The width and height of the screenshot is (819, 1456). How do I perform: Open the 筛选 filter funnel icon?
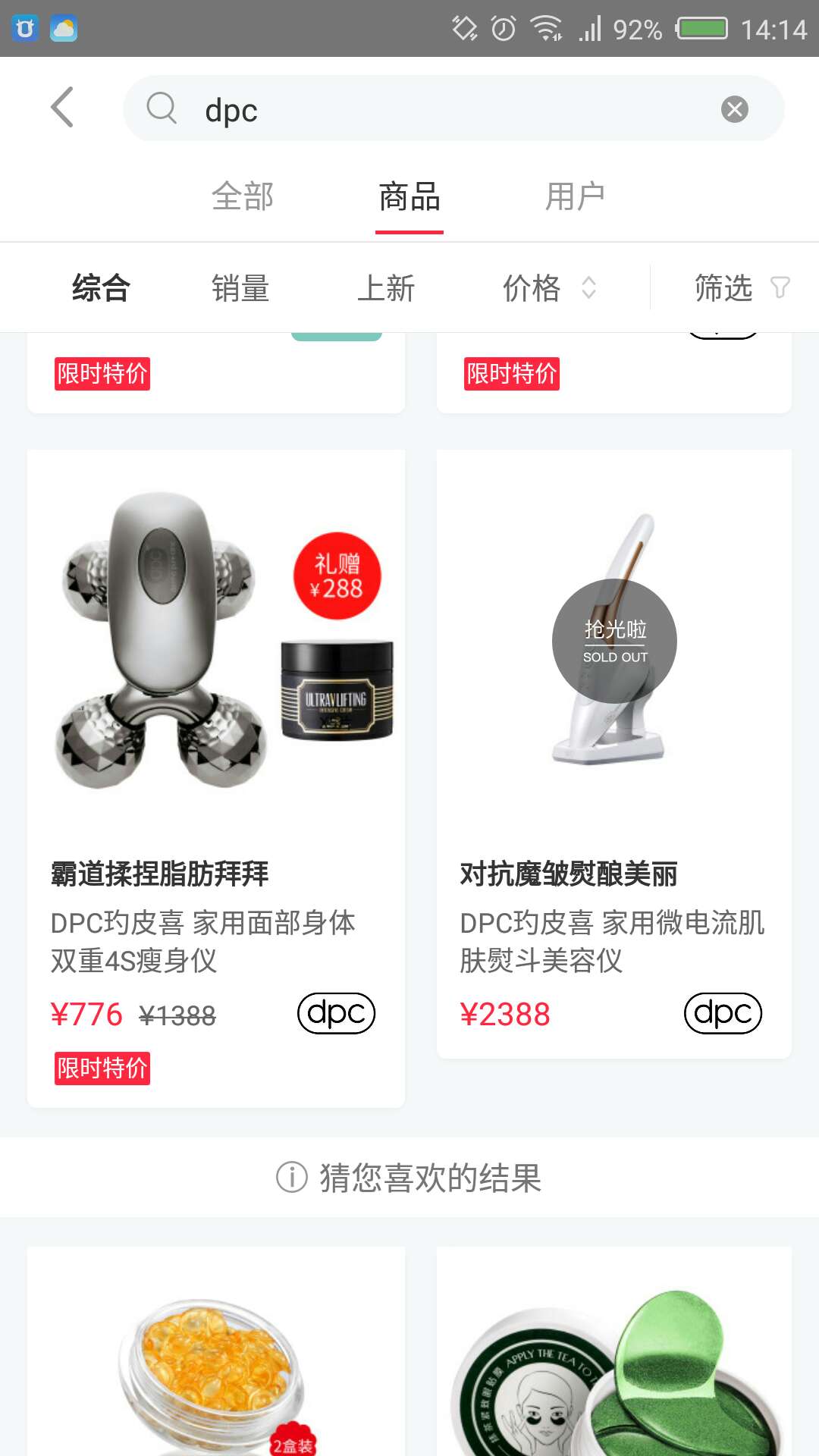[x=782, y=287]
